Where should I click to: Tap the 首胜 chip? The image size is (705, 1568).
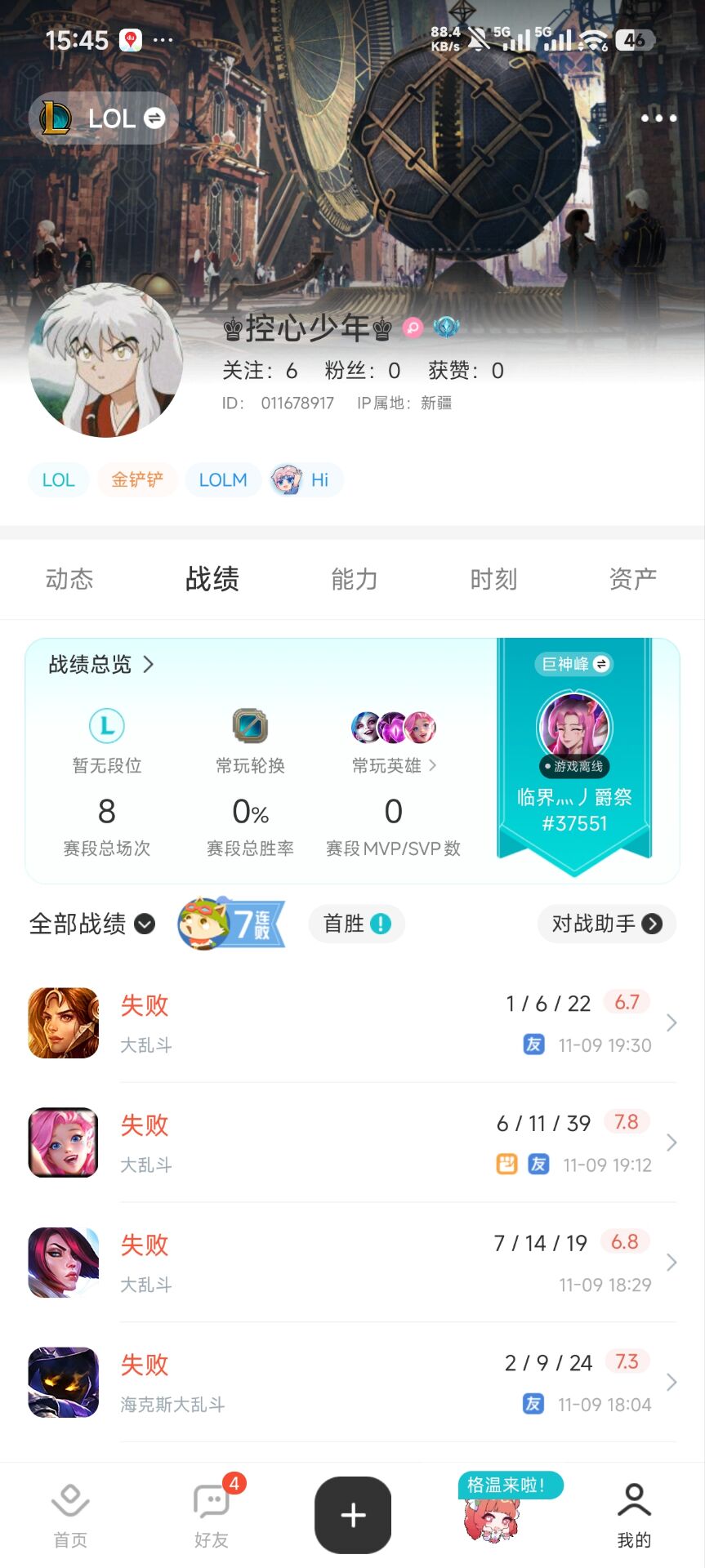pyautogui.click(x=356, y=924)
